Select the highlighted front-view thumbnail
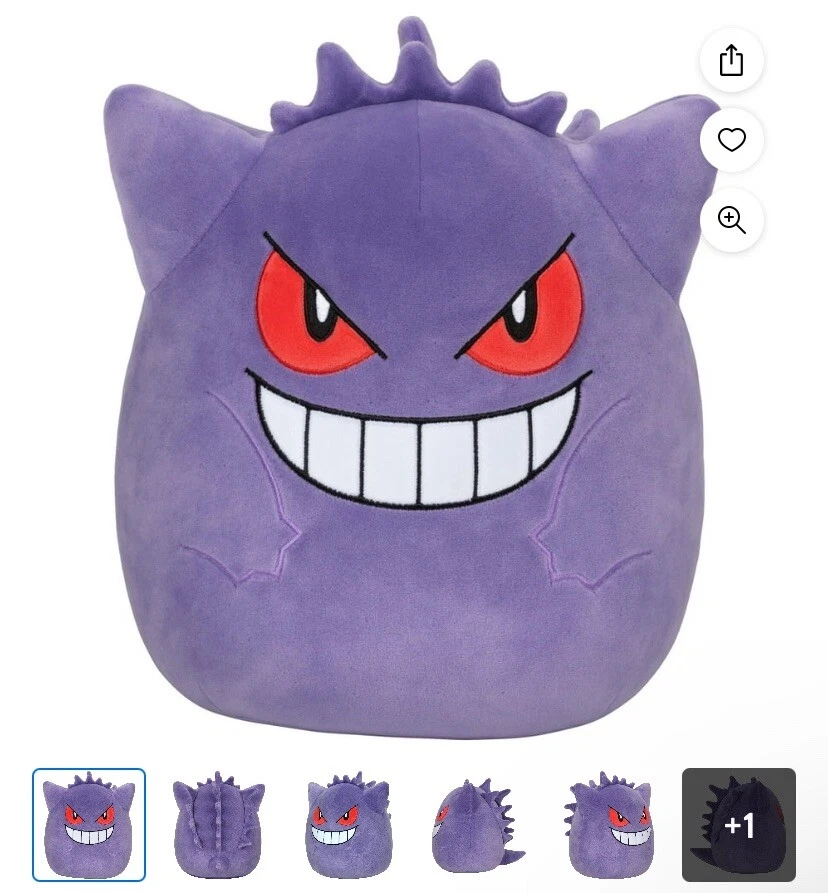The image size is (828, 893). pos(89,824)
